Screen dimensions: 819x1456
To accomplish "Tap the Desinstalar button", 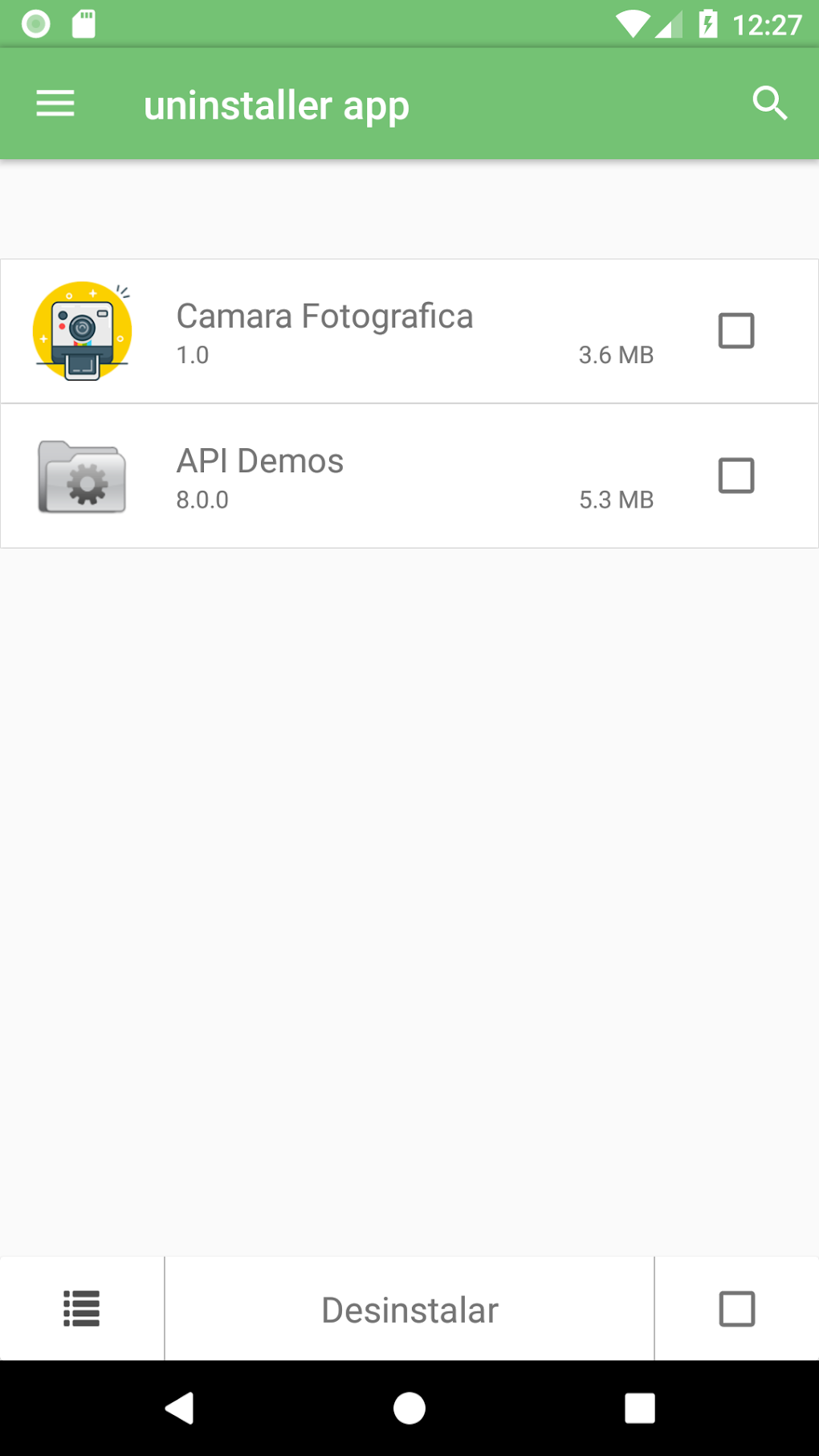I will point(409,1310).
